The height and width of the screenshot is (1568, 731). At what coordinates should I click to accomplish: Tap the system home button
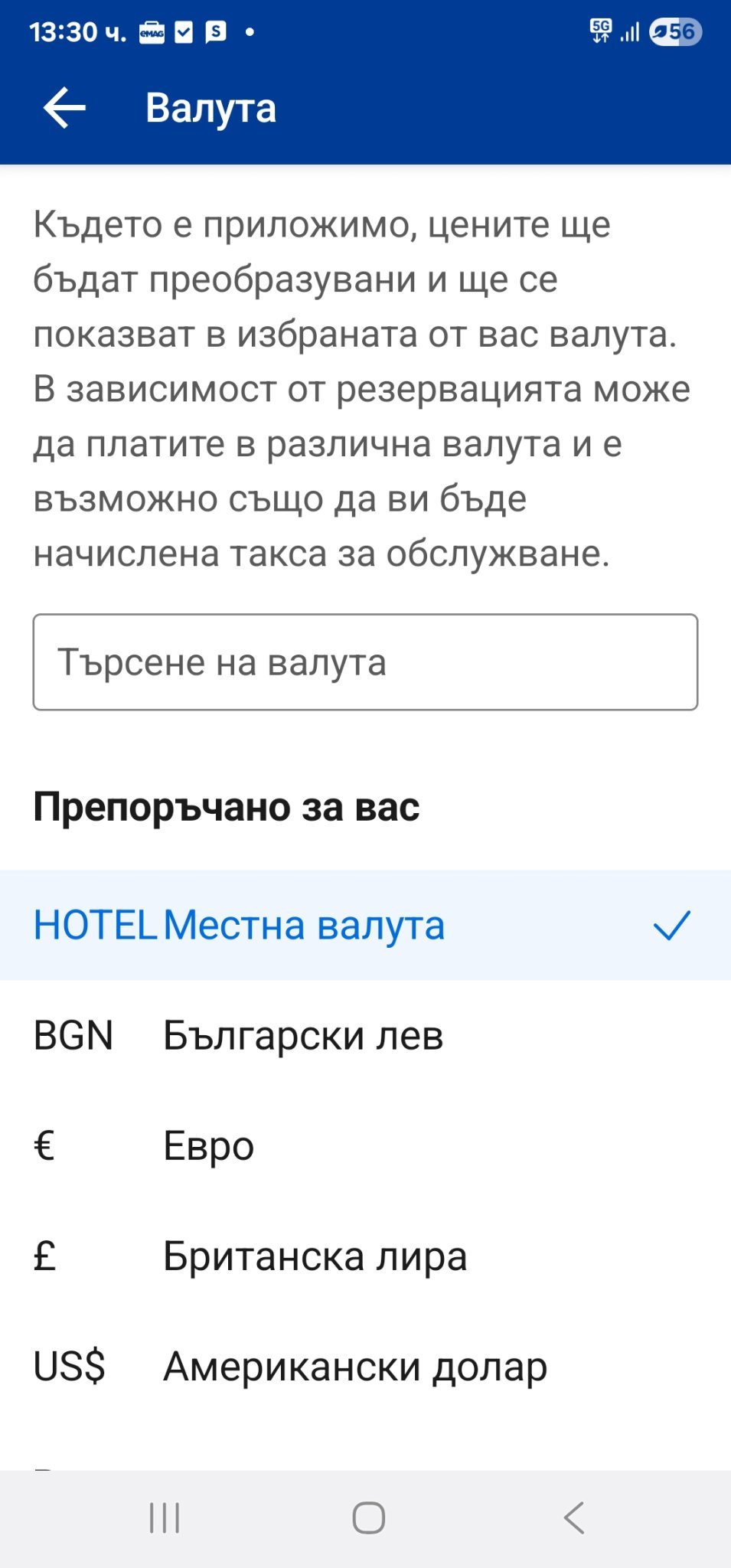click(368, 1517)
